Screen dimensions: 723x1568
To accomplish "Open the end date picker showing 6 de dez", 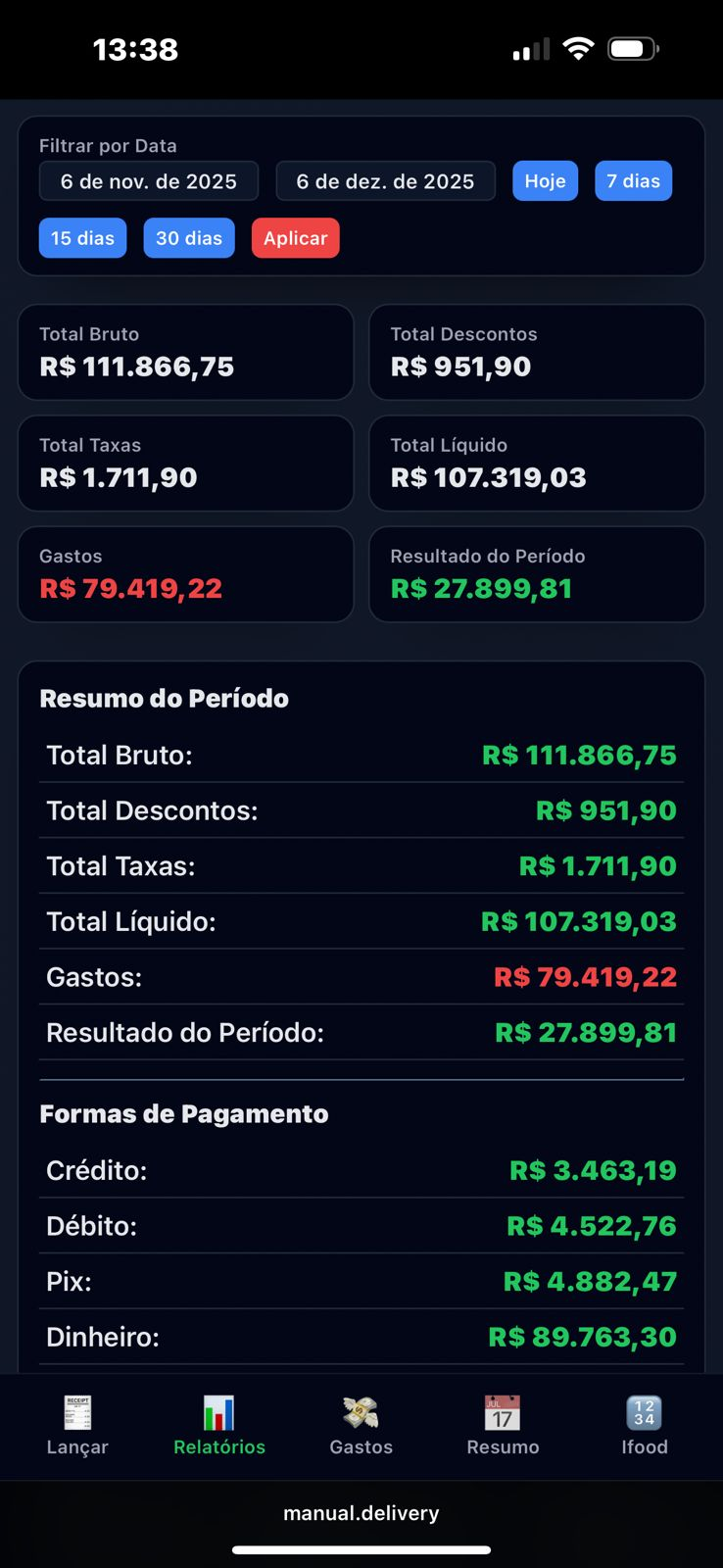I will pyautogui.click(x=385, y=180).
